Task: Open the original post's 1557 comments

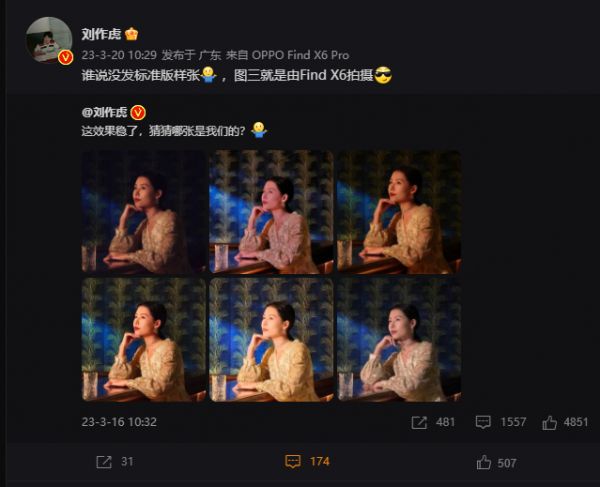Action: [500, 422]
